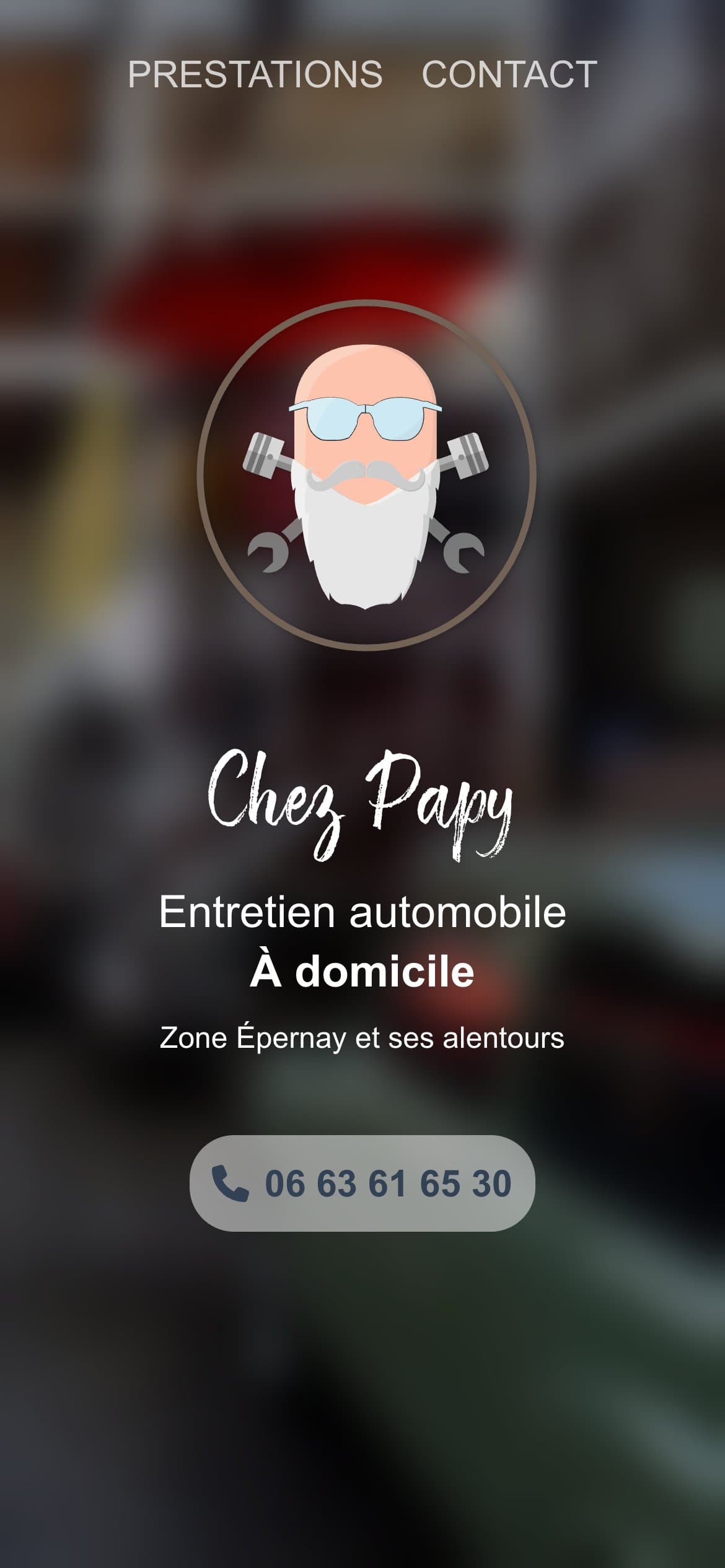Screen dimensions: 725x1568
Task: Click the Chez Papy script title
Action: (x=362, y=802)
